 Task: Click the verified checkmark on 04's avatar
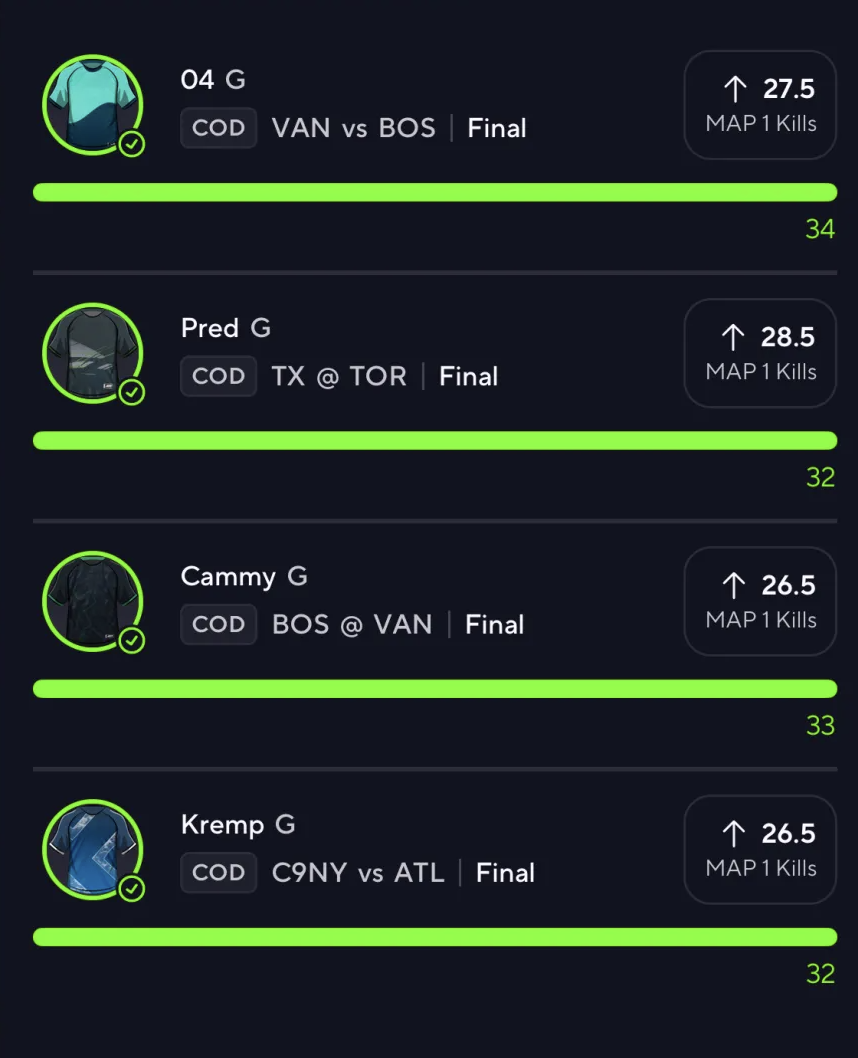pos(130,142)
